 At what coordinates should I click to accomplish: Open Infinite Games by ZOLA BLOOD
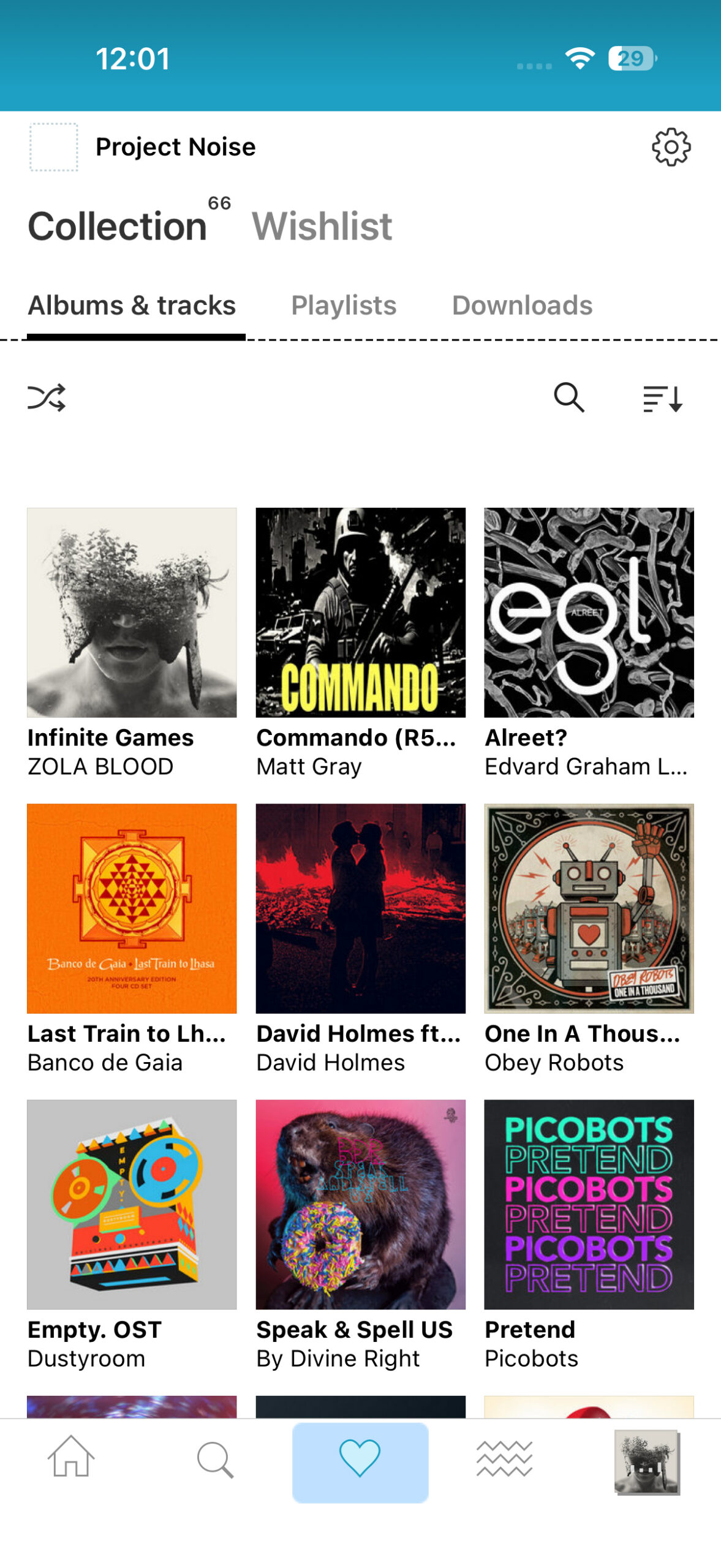[x=132, y=612]
